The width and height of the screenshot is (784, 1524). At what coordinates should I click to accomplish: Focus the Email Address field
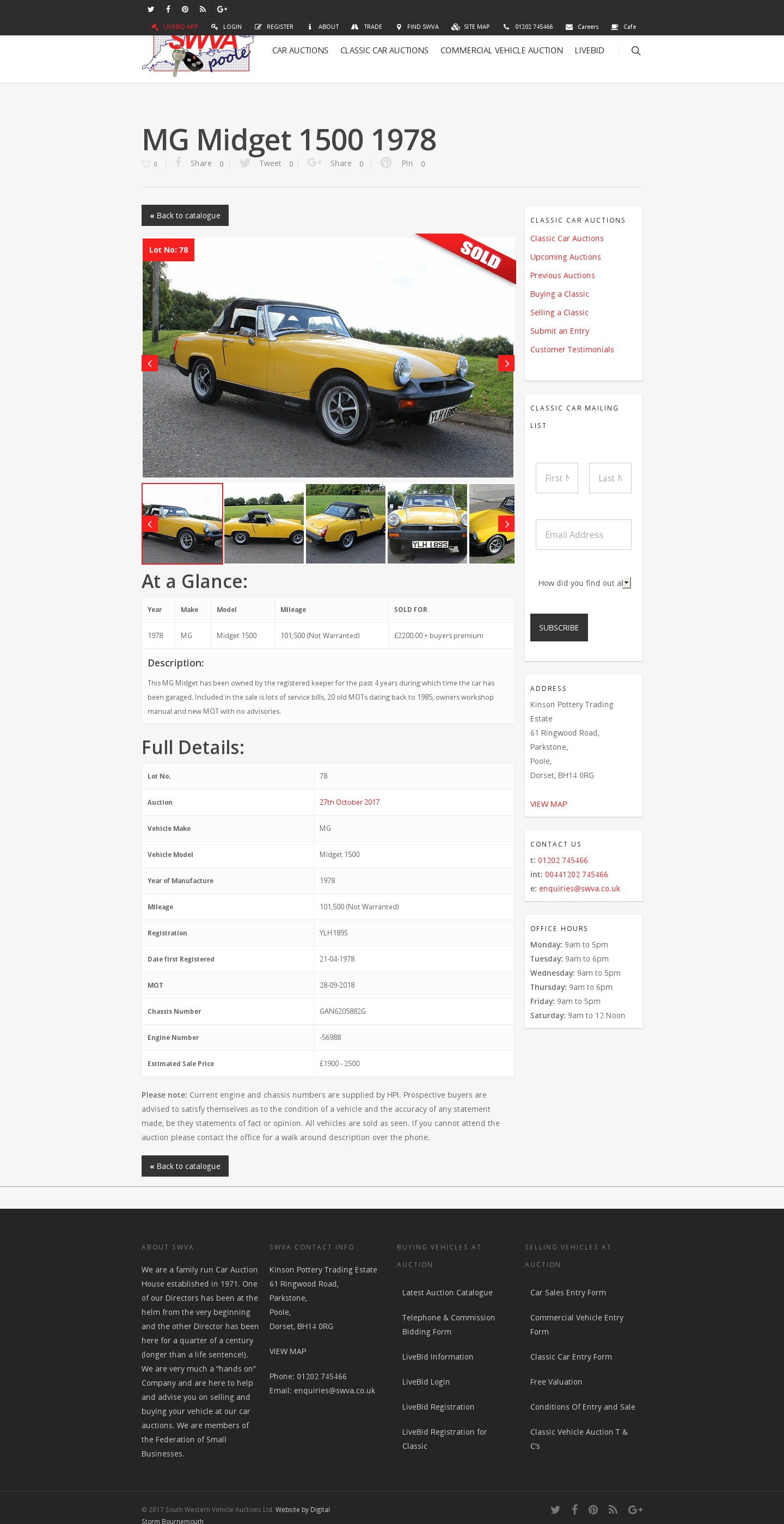[583, 535]
